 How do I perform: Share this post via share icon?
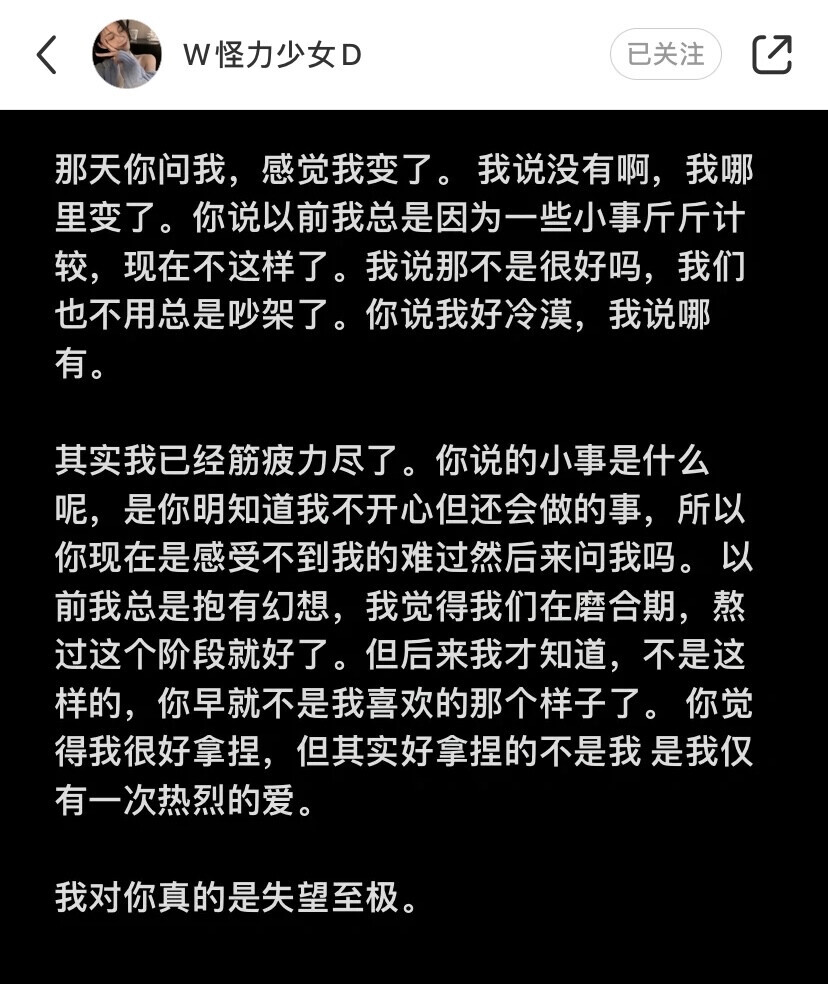click(x=772, y=54)
